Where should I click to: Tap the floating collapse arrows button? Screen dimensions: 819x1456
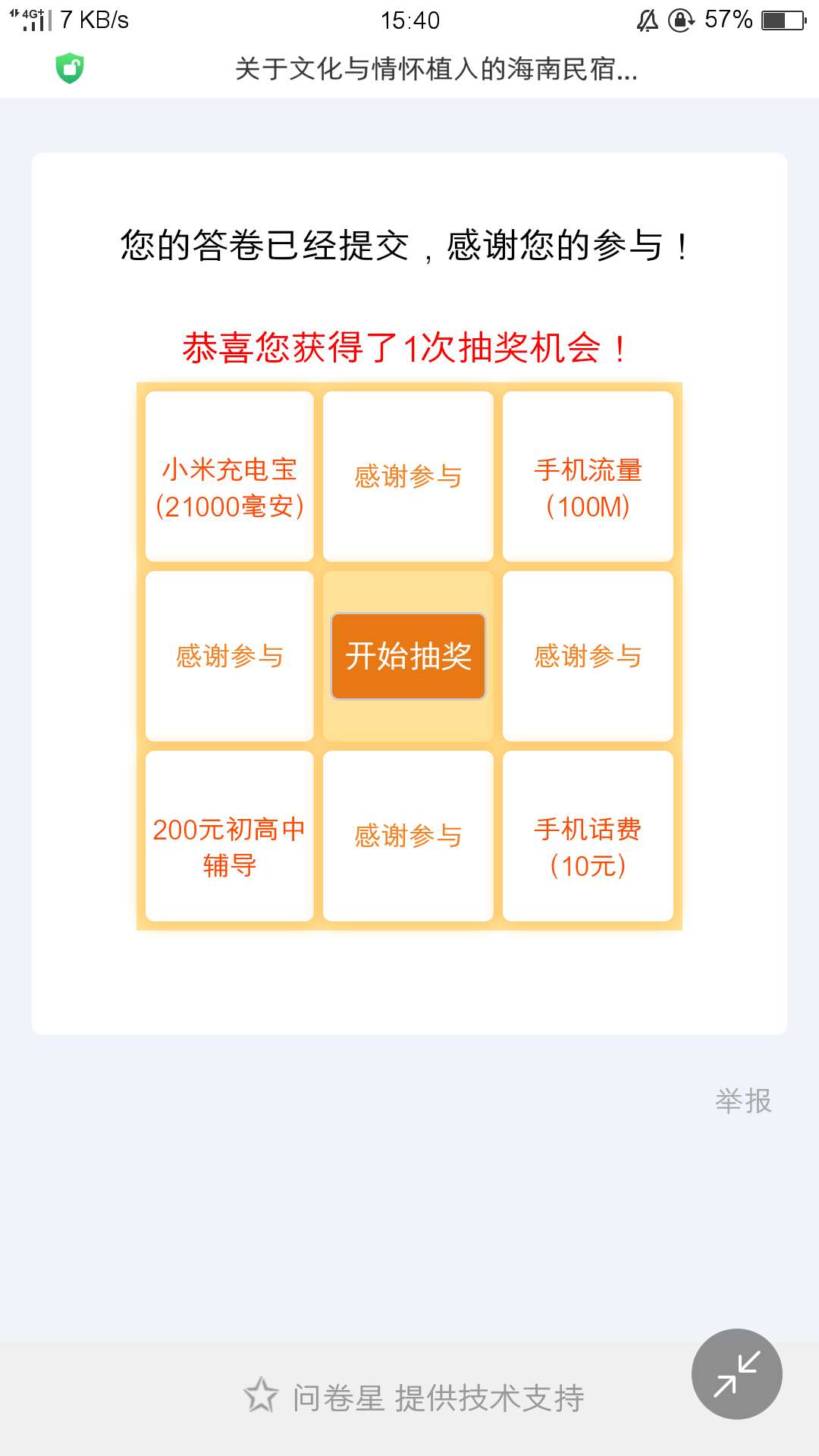736,1373
